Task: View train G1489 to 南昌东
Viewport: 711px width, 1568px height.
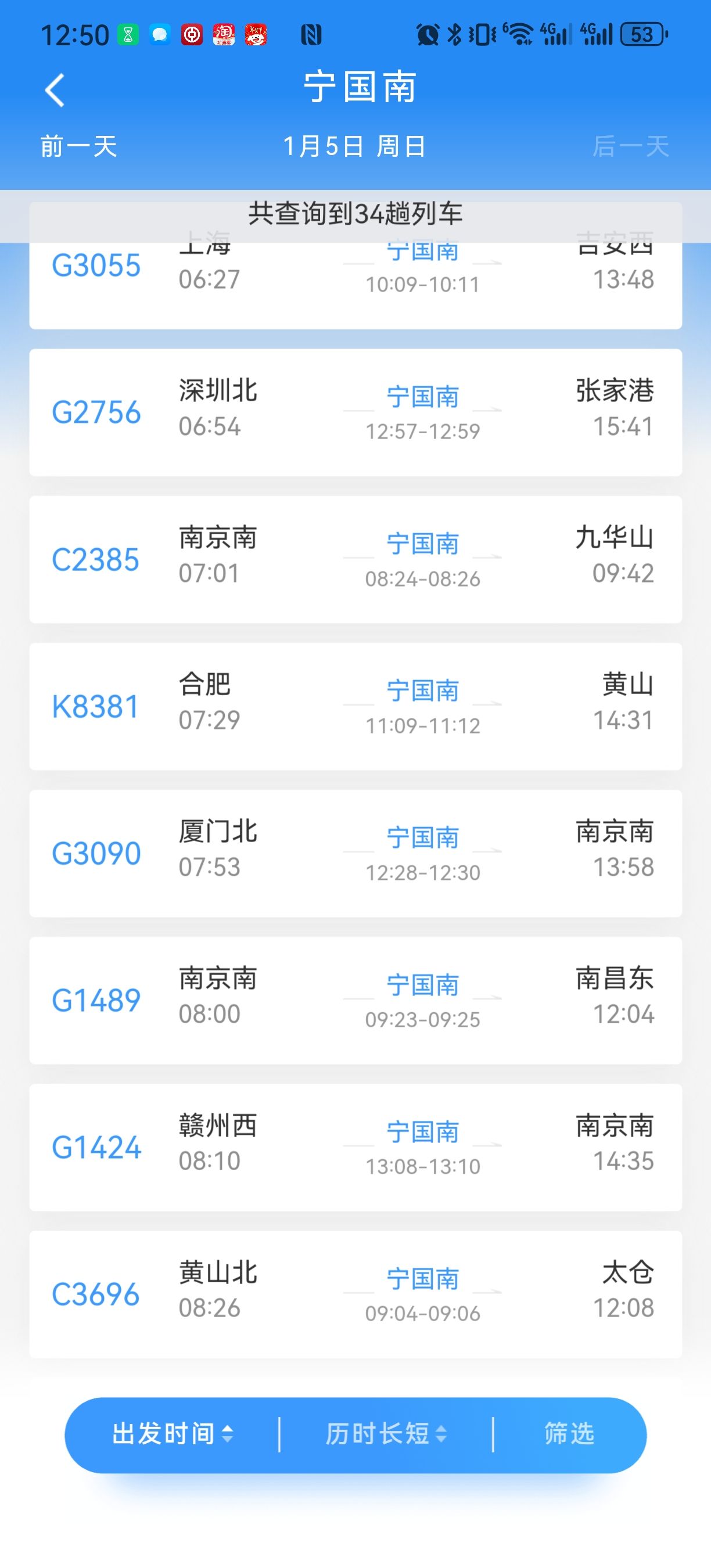Action: [x=355, y=1001]
